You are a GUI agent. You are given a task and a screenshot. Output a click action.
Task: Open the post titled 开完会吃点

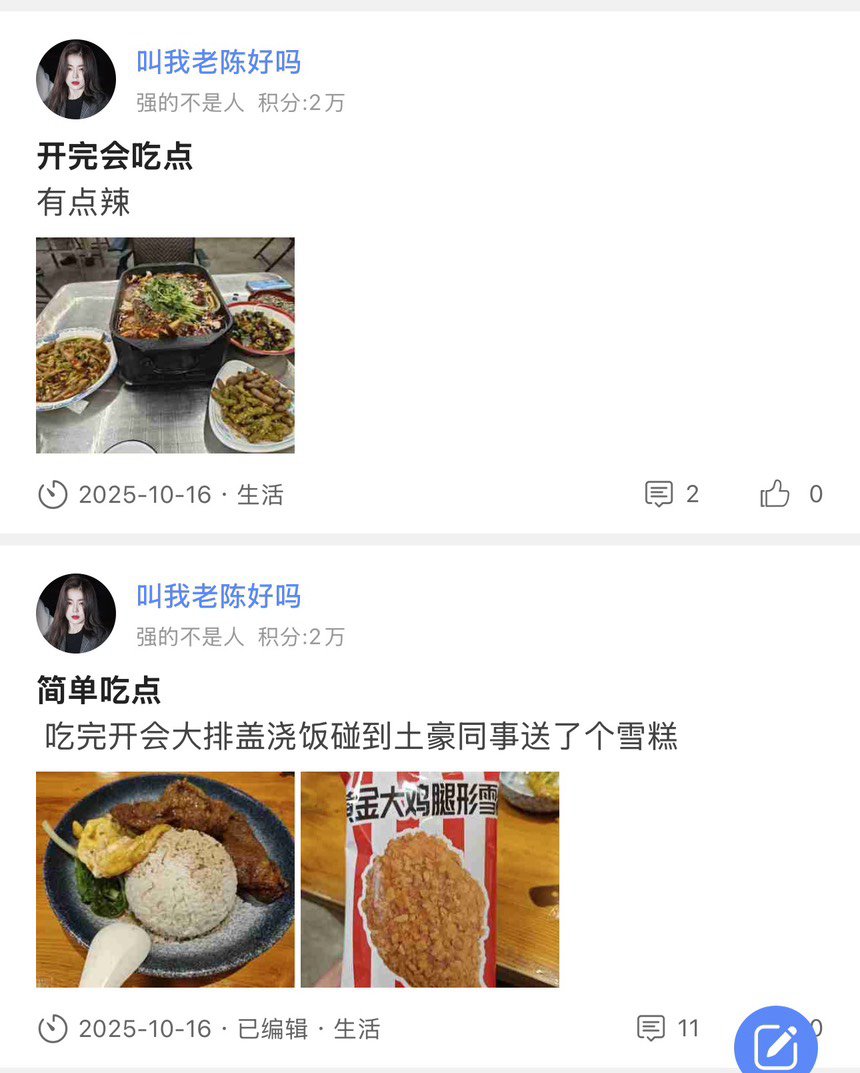tap(115, 156)
